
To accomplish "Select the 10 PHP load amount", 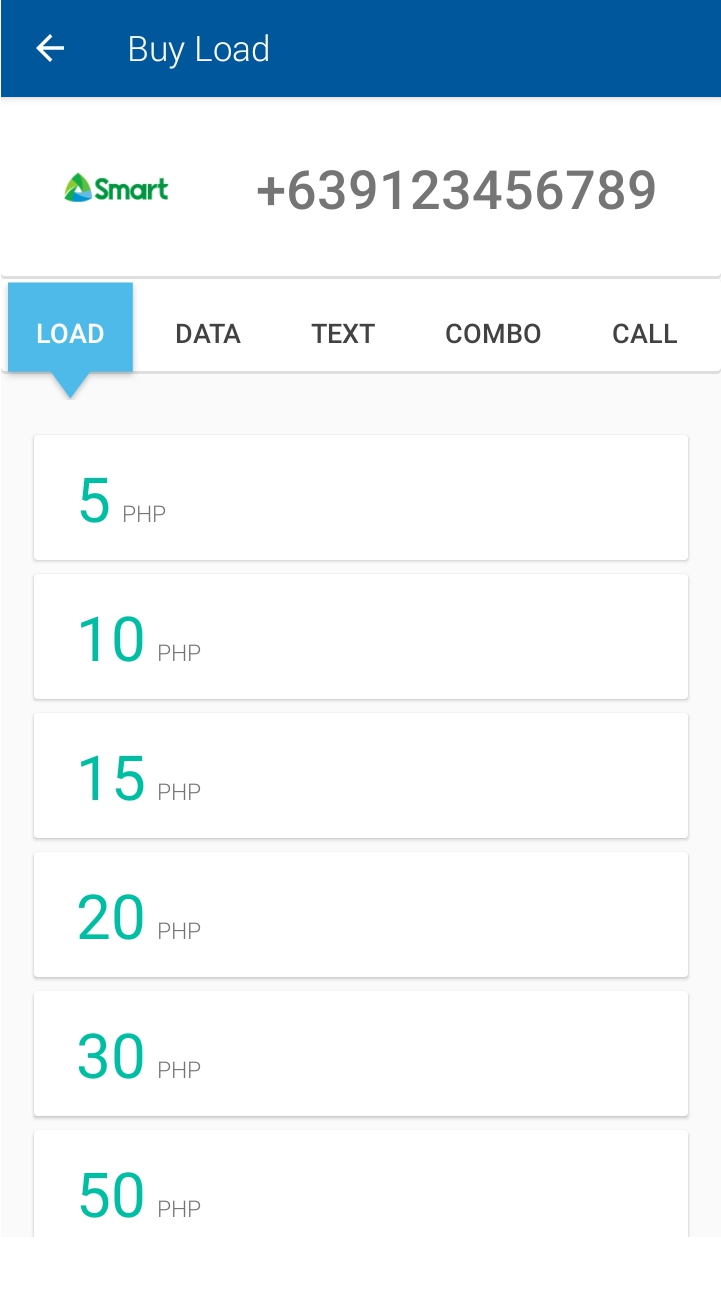I will pos(360,637).
